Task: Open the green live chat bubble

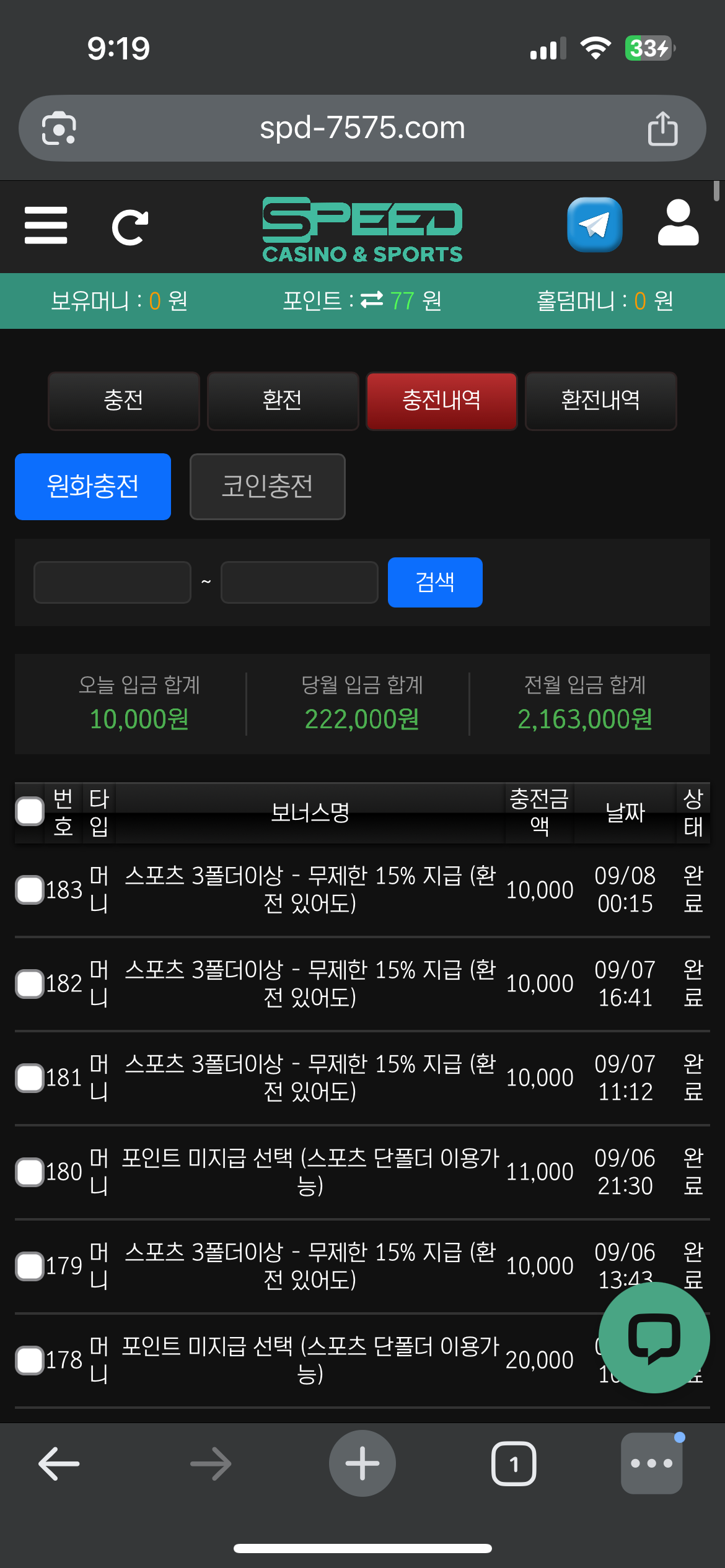Action: point(654,1338)
